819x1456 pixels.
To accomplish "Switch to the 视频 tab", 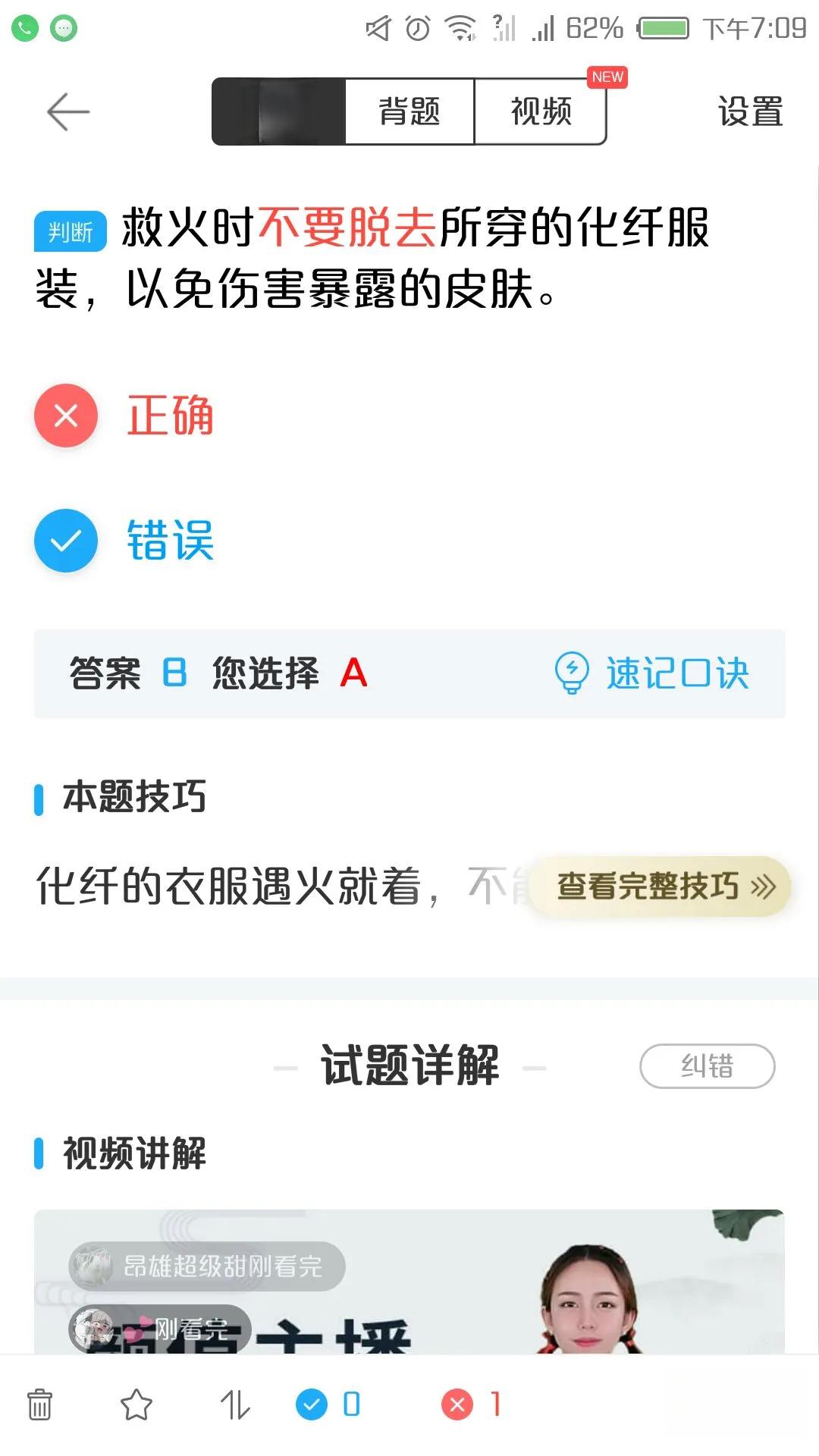I will (x=540, y=110).
